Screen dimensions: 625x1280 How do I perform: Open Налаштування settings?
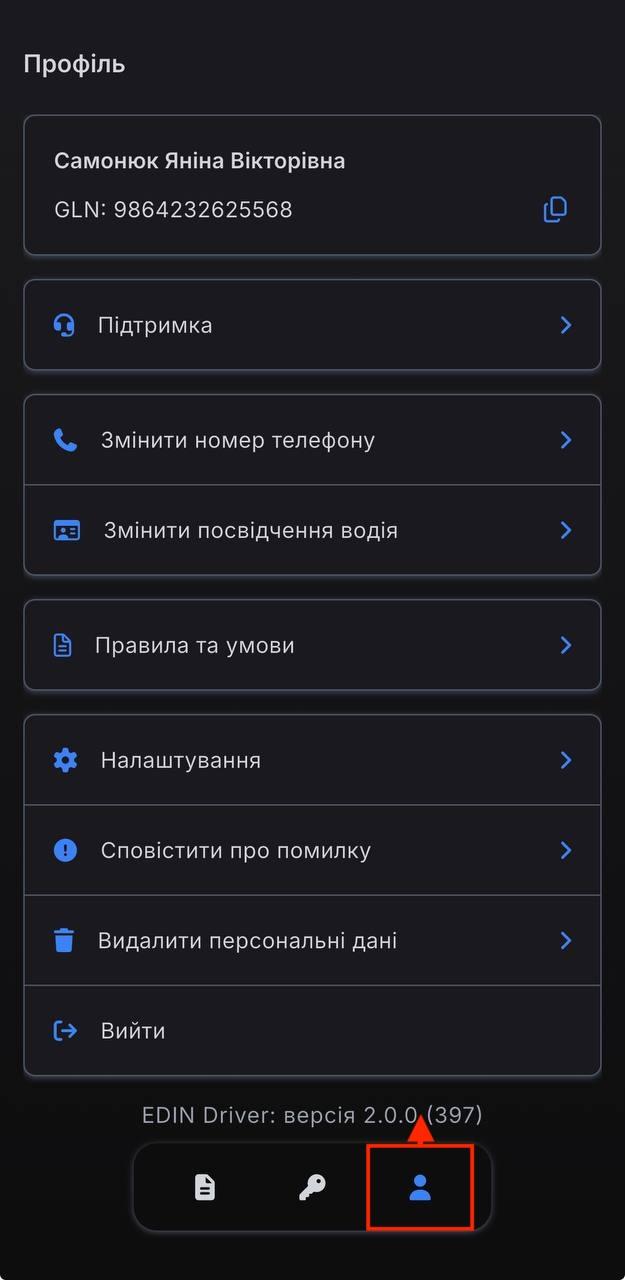(312, 760)
